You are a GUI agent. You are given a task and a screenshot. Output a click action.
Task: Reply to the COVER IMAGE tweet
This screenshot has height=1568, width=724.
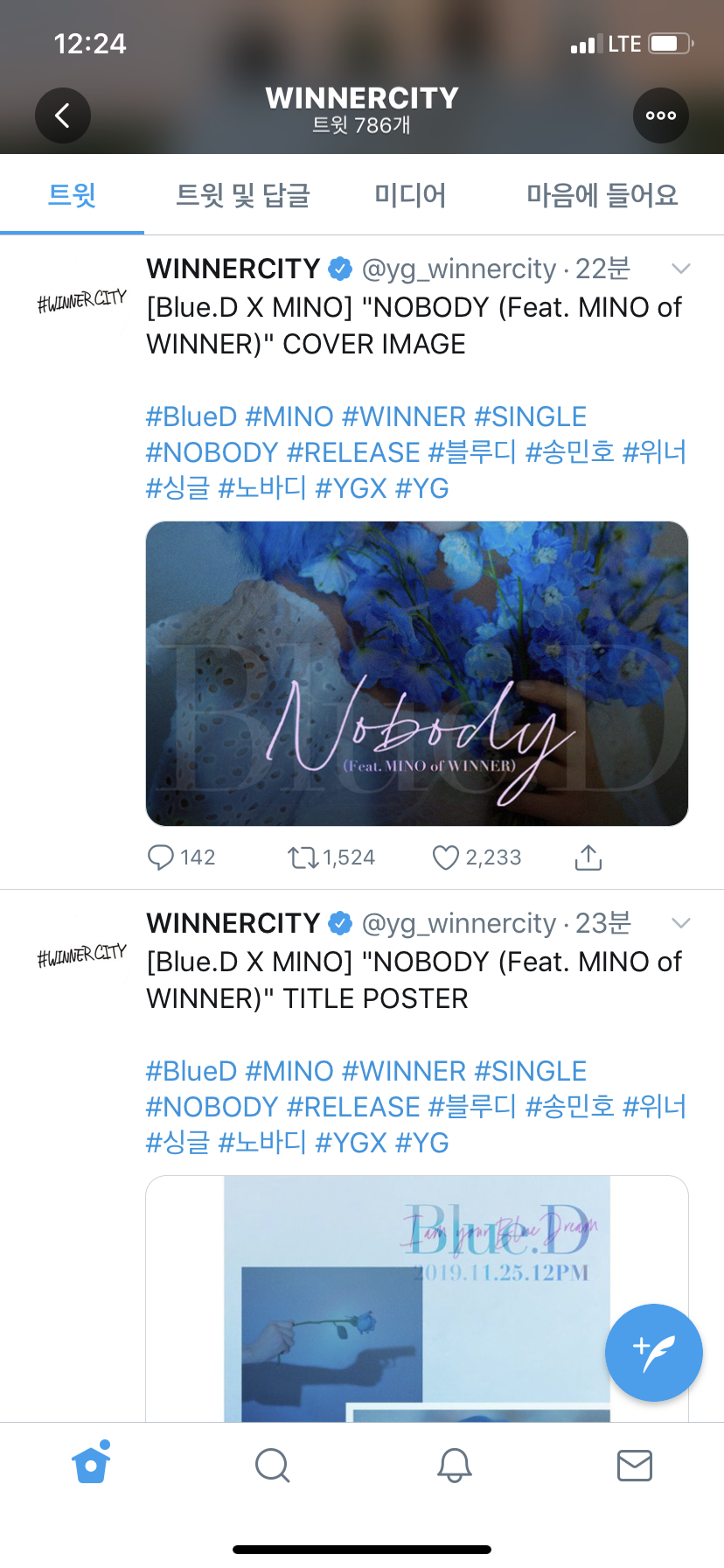coord(161,857)
